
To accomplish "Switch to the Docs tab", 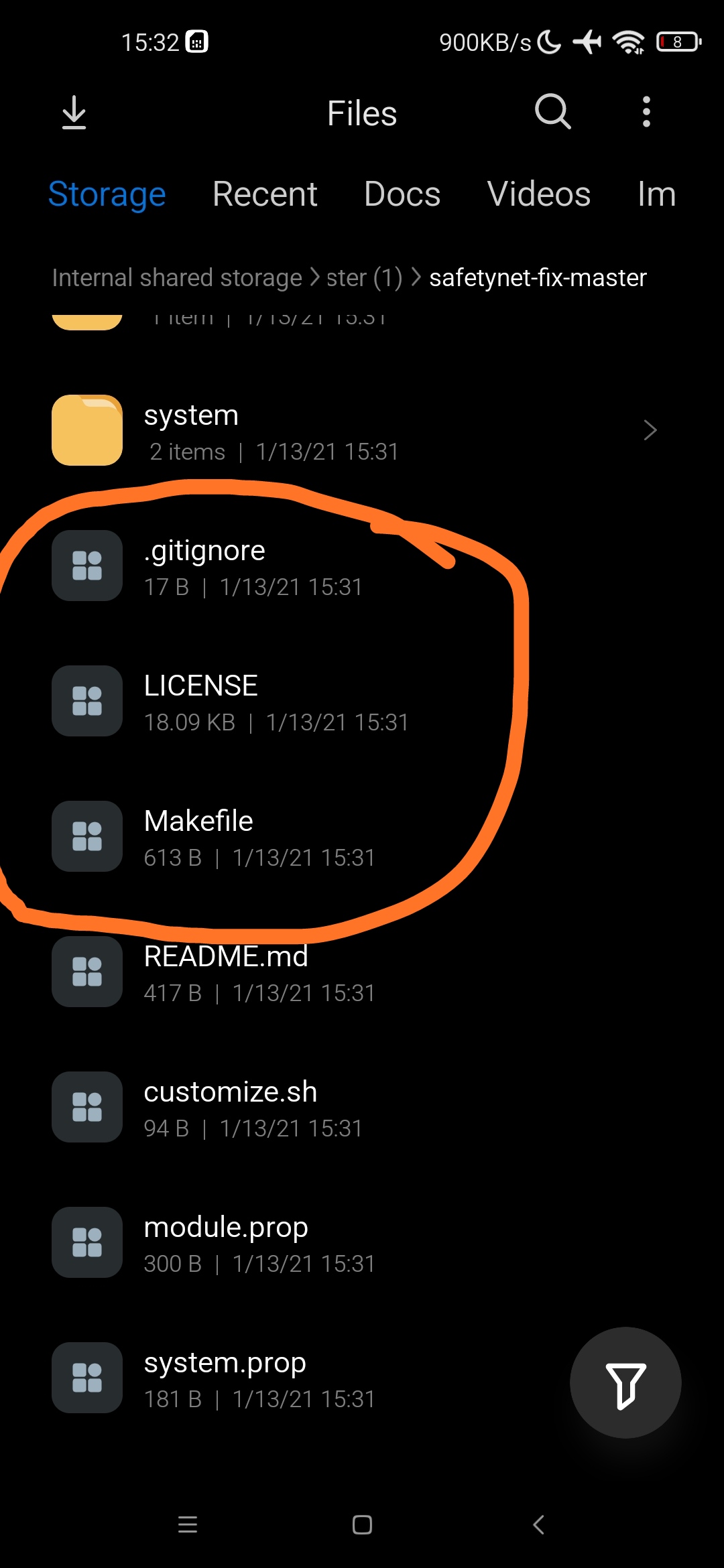I will 402,194.
